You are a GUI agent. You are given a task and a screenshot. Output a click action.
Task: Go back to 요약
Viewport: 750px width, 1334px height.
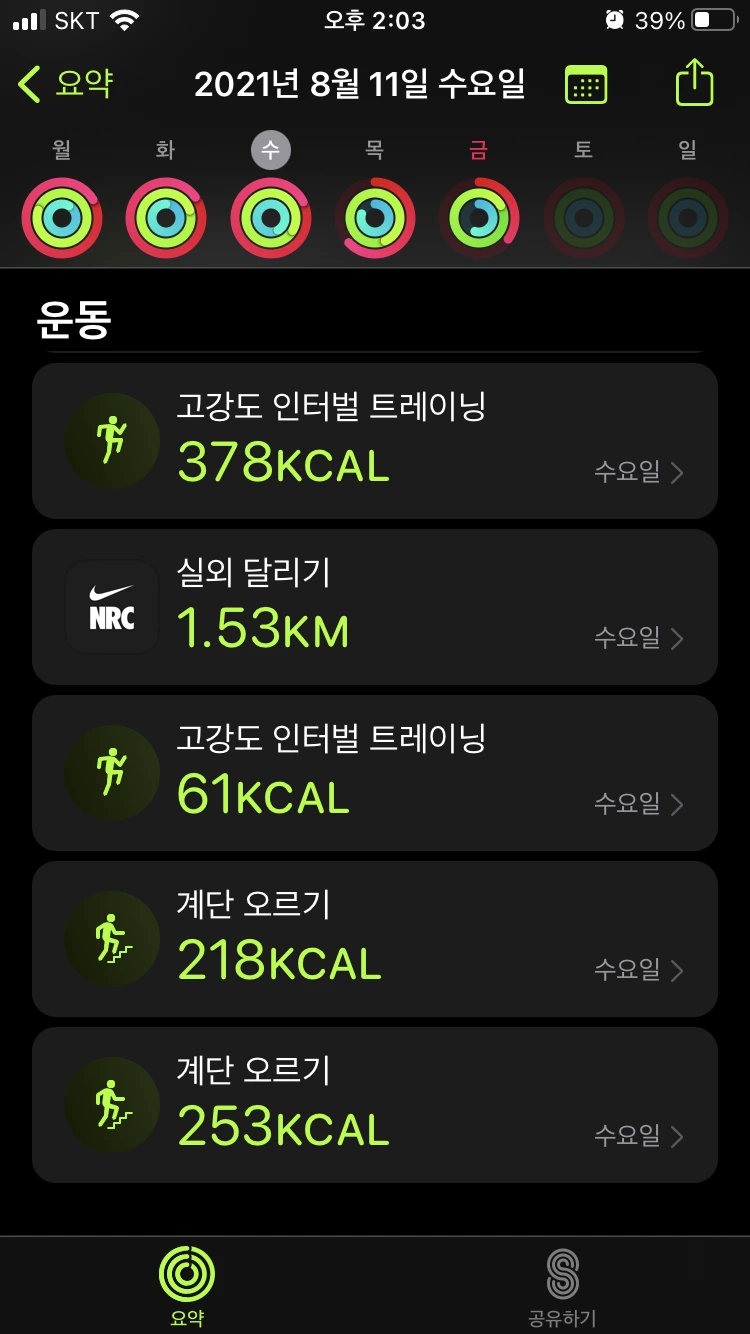point(66,84)
